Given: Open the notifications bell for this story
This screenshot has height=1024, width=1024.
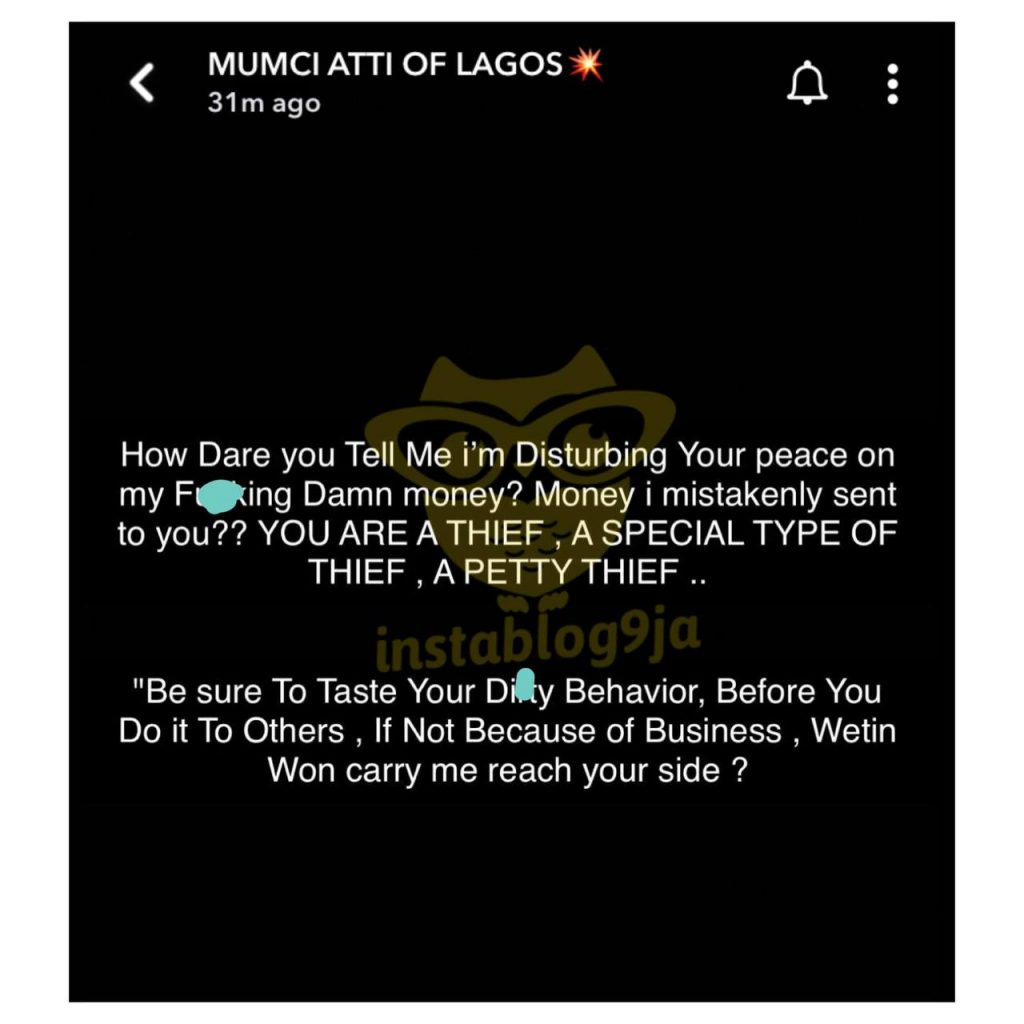Looking at the screenshot, I should click(807, 84).
